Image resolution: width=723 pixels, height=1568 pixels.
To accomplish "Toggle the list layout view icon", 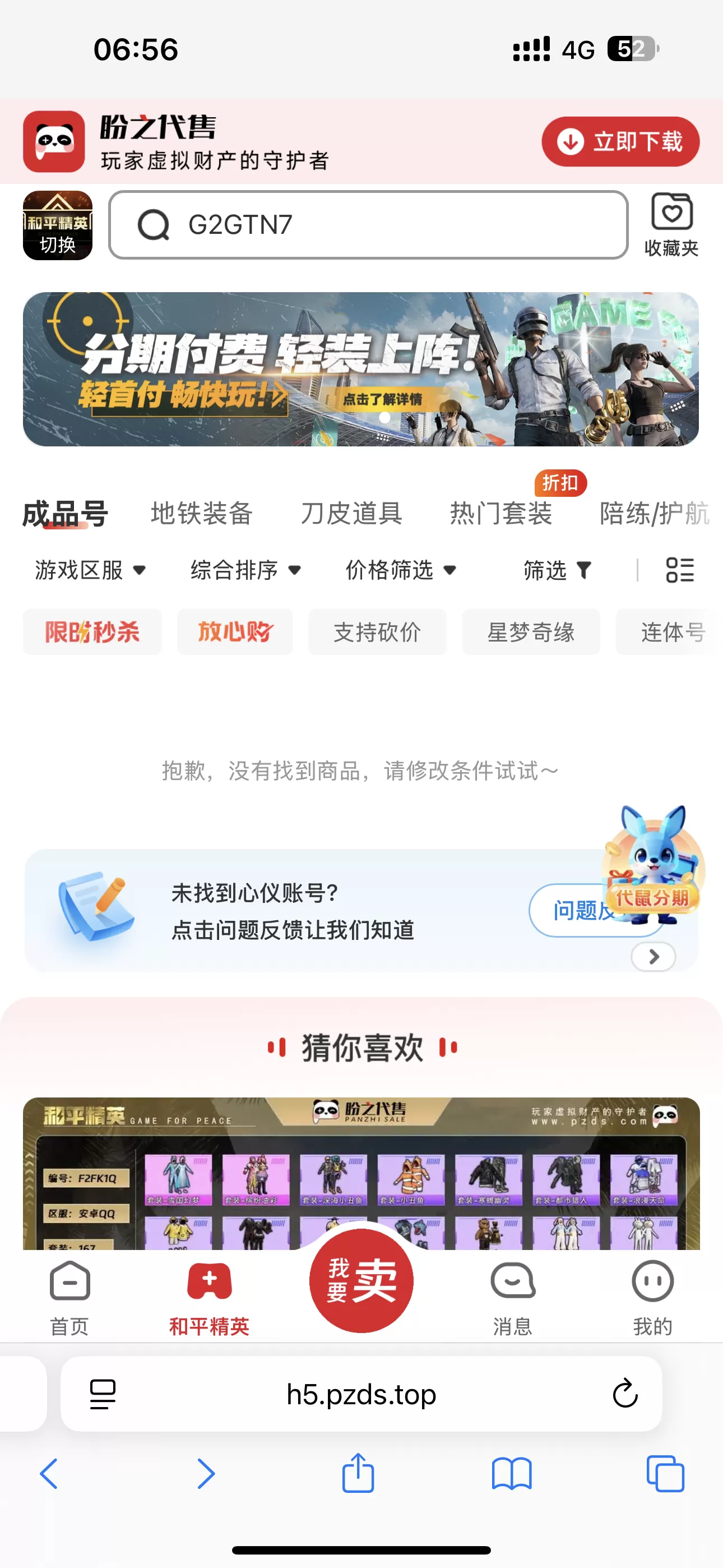I will pyautogui.click(x=680, y=570).
